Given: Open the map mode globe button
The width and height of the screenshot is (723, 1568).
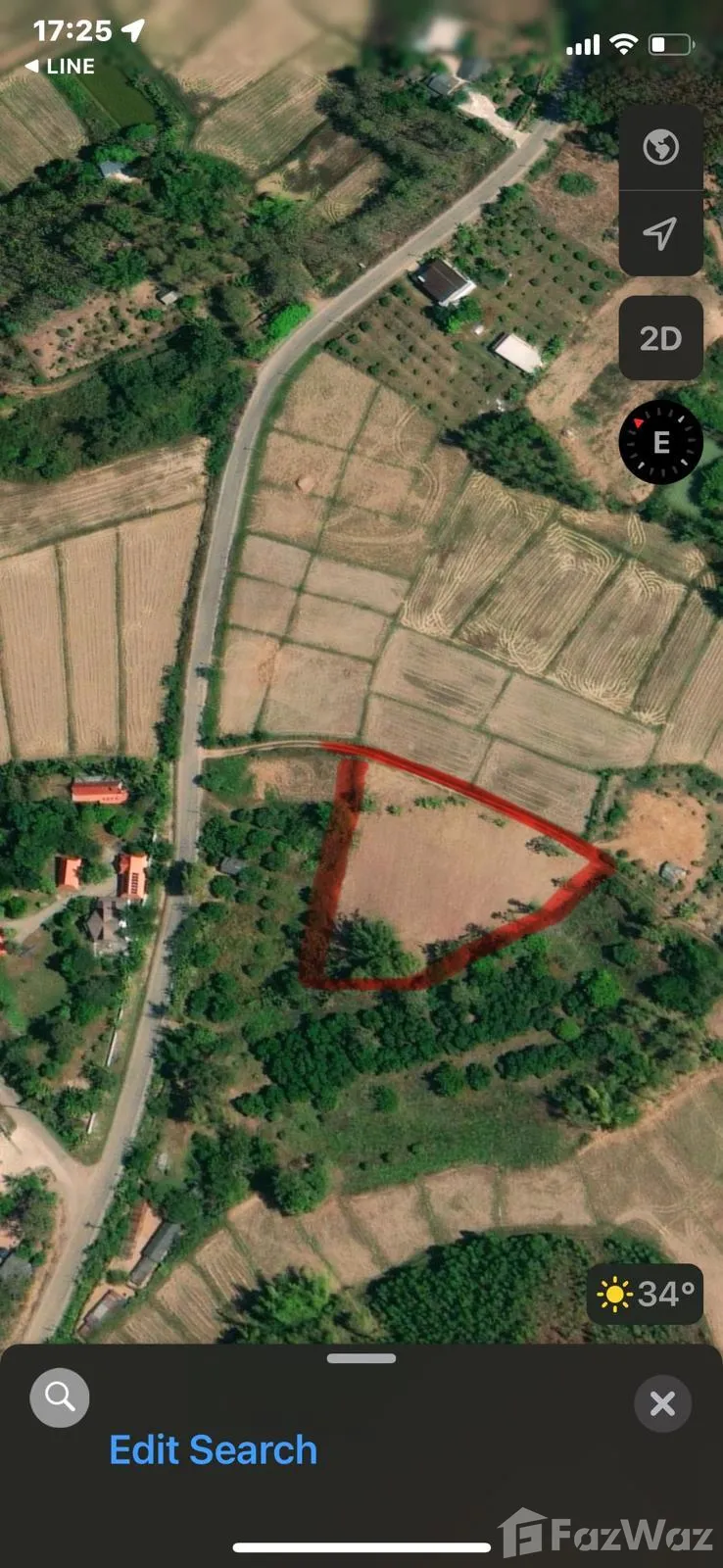Looking at the screenshot, I should (661, 148).
